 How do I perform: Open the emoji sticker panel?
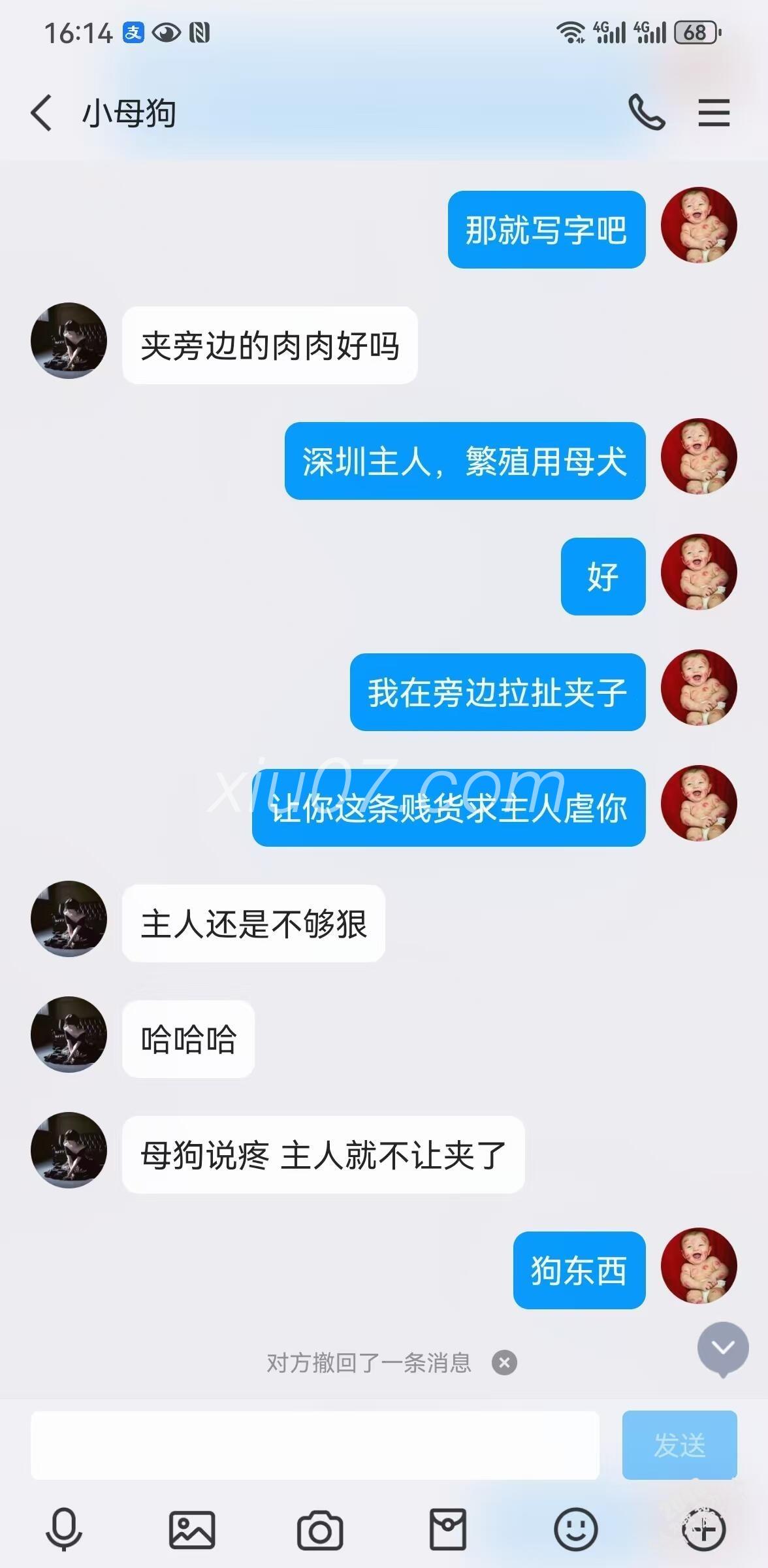point(576,1529)
